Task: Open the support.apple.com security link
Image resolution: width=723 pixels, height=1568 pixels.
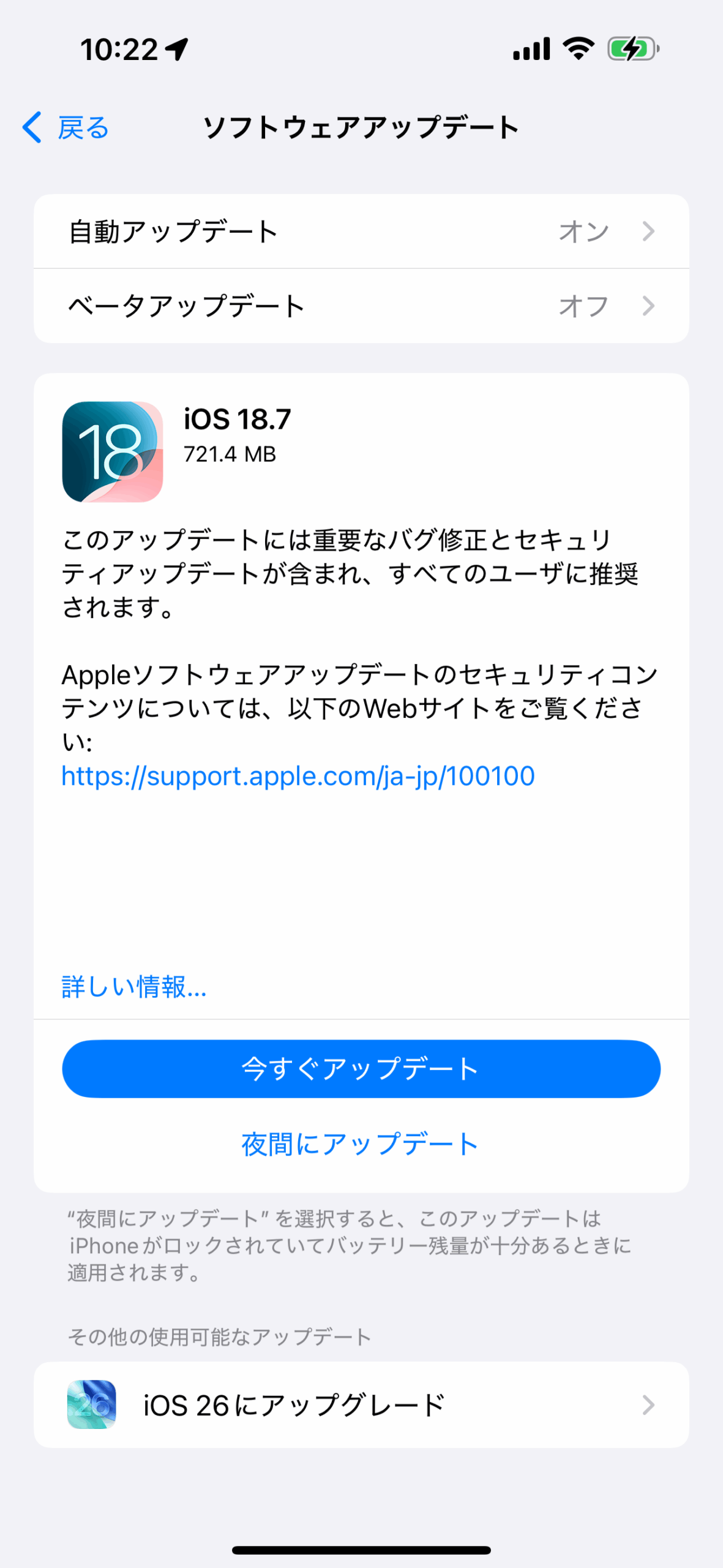Action: point(298,776)
